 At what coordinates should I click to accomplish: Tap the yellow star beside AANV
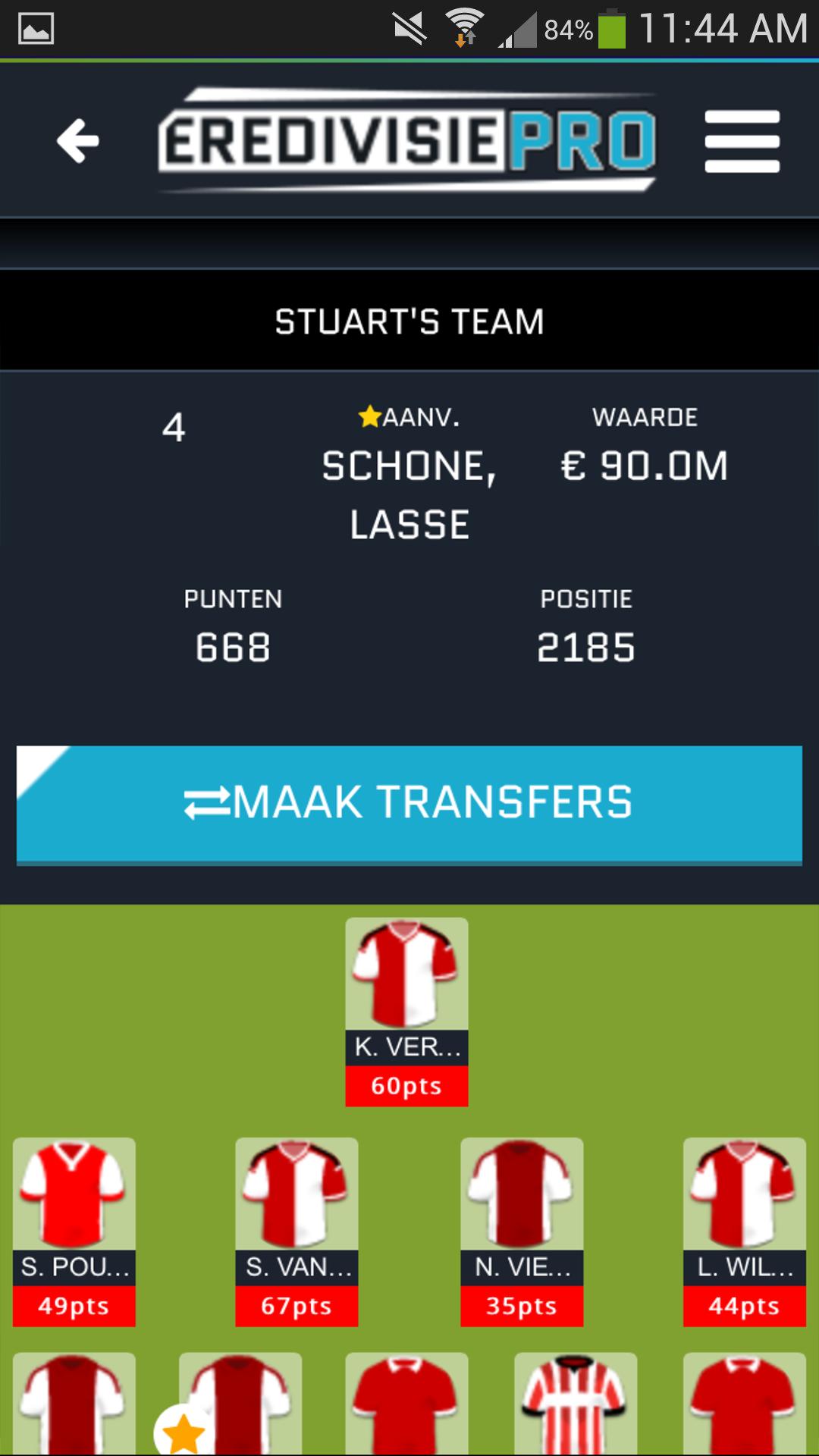pos(369,416)
